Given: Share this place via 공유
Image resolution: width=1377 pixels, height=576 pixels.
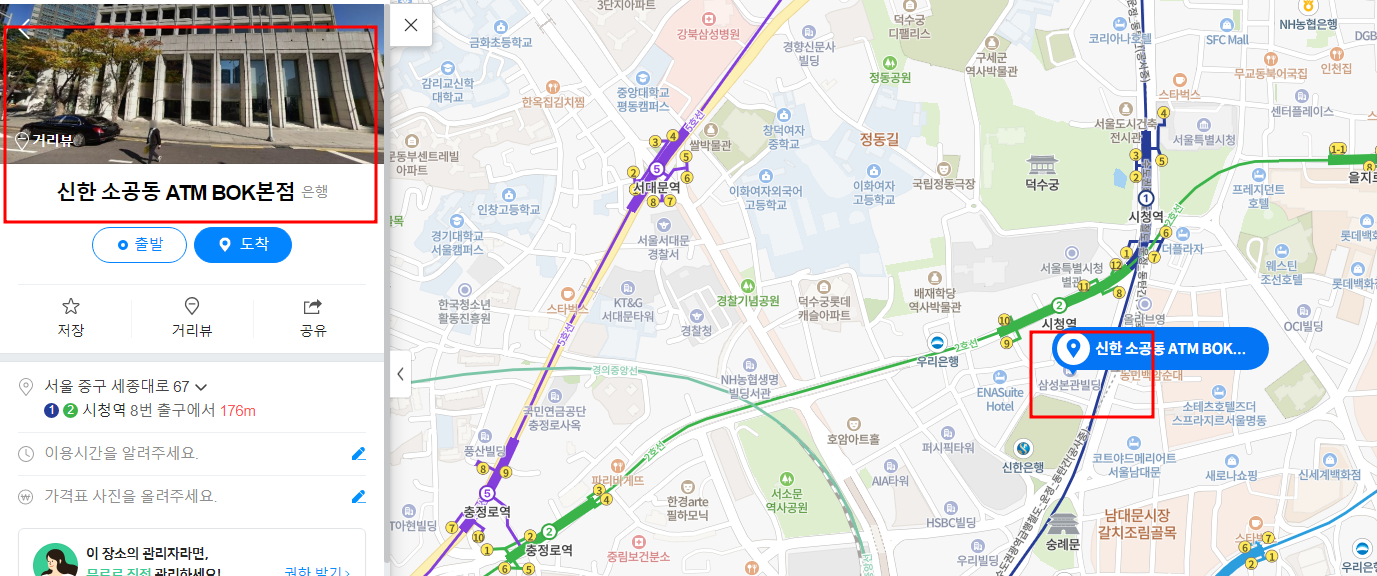Looking at the screenshot, I should tap(313, 318).
